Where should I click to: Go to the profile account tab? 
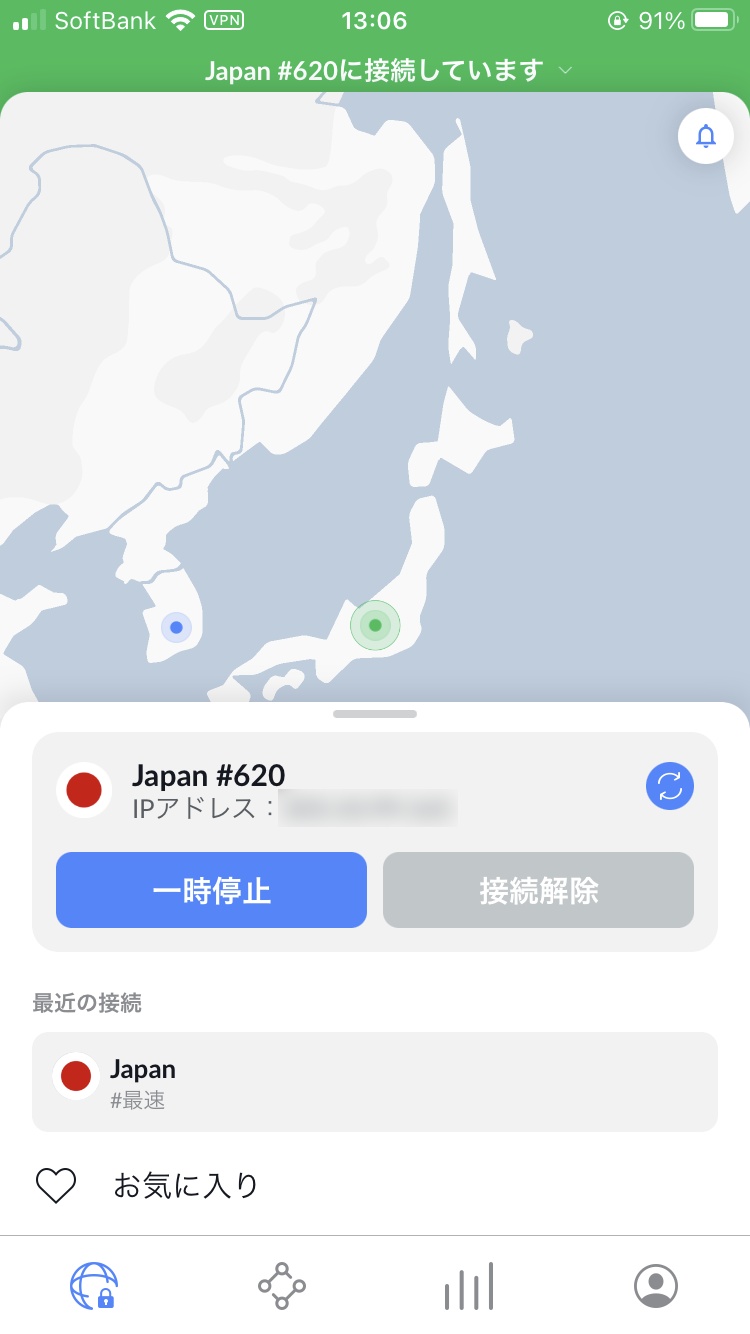click(656, 1285)
